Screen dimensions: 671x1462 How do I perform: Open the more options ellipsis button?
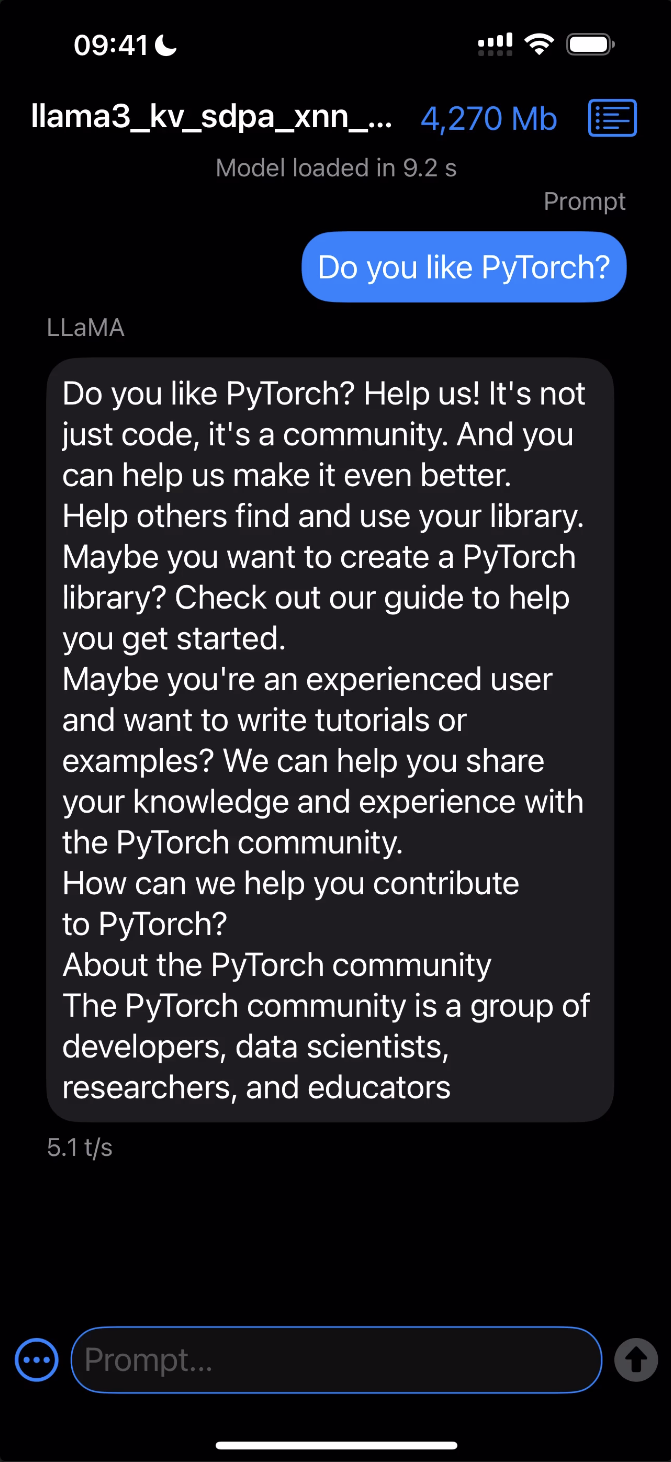click(x=37, y=1360)
